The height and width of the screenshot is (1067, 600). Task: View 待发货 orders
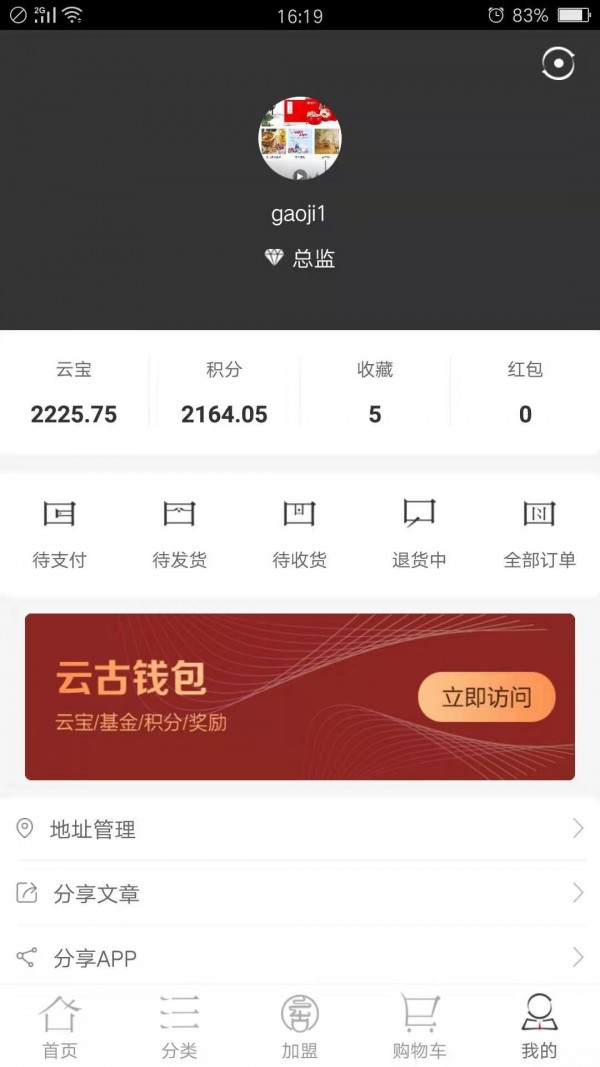179,533
